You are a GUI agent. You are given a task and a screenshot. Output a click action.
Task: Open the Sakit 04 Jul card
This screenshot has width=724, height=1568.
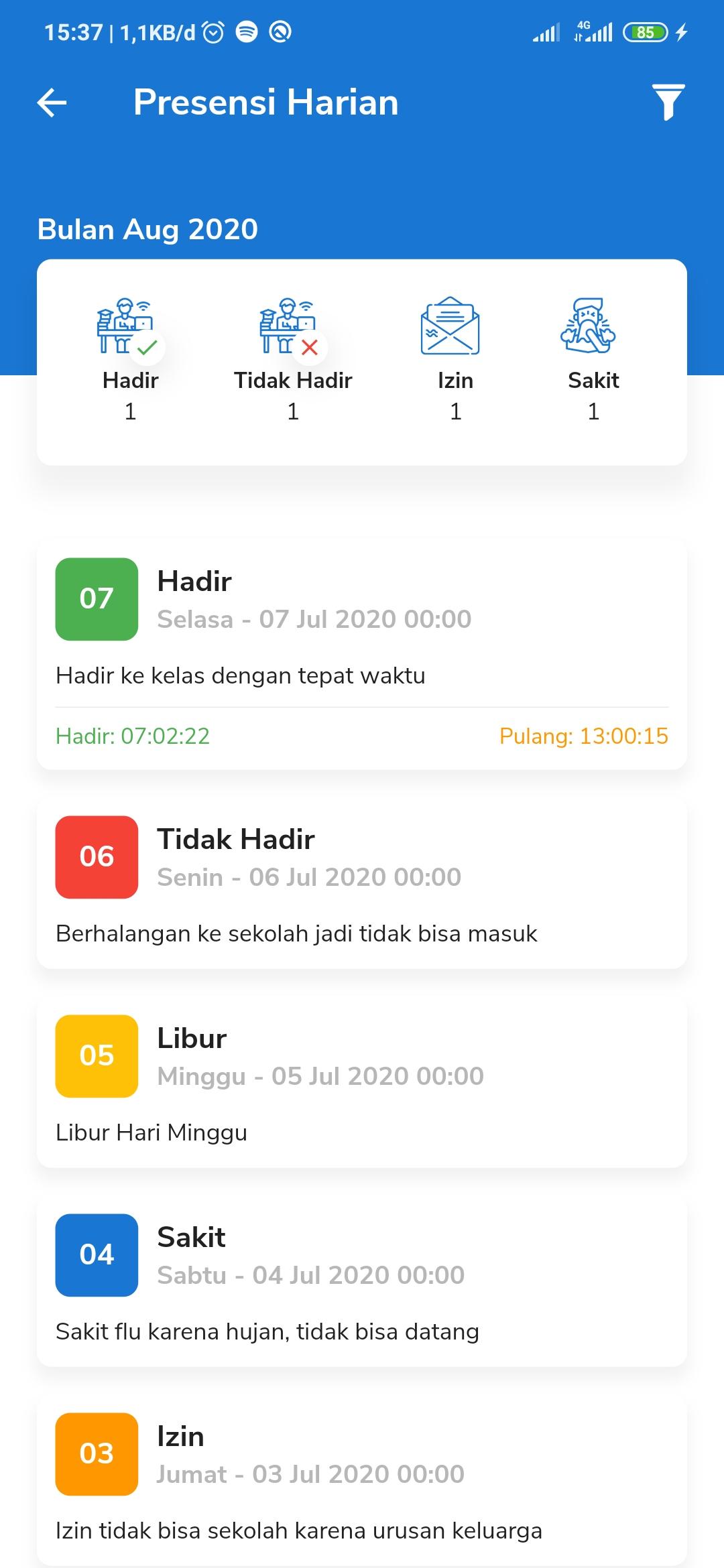click(362, 1281)
